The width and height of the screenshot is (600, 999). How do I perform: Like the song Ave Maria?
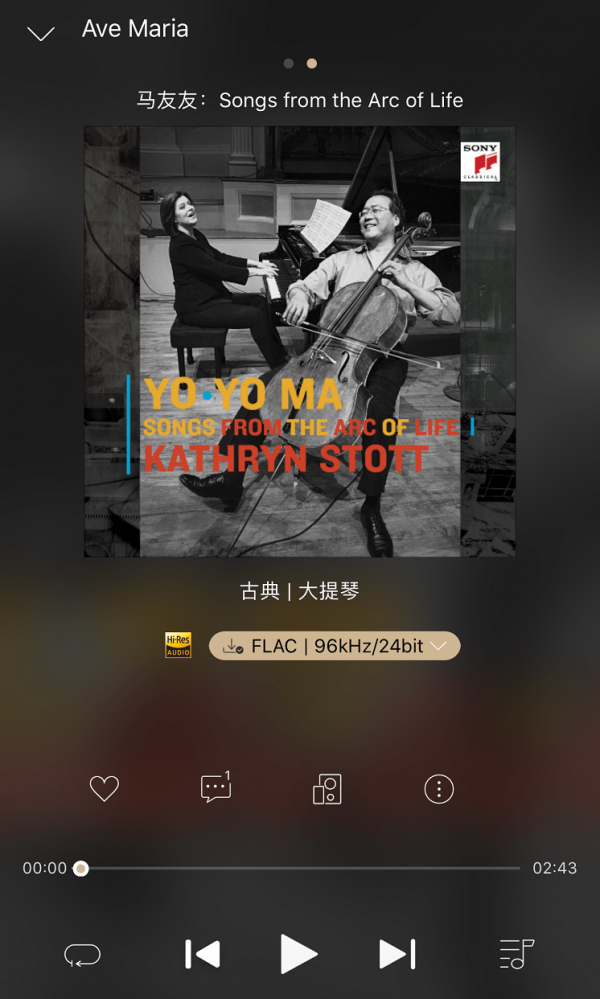pos(104,789)
